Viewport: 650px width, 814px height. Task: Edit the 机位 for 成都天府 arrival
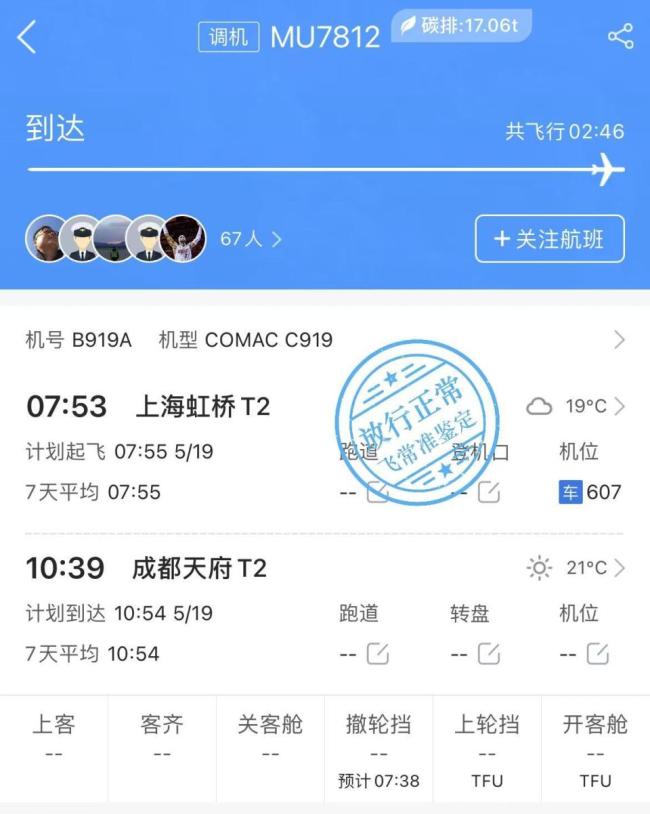point(597,654)
